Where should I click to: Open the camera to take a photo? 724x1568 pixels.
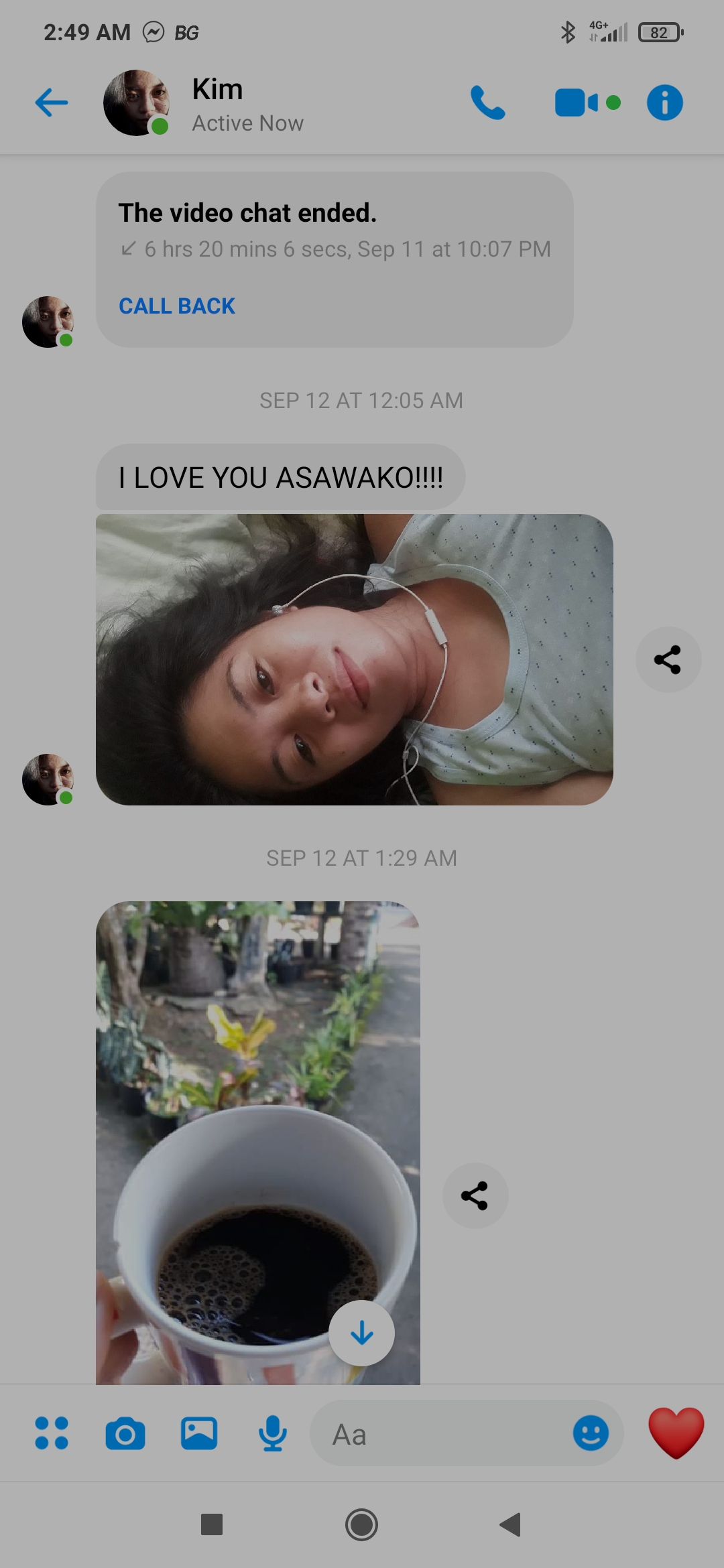point(125,1433)
